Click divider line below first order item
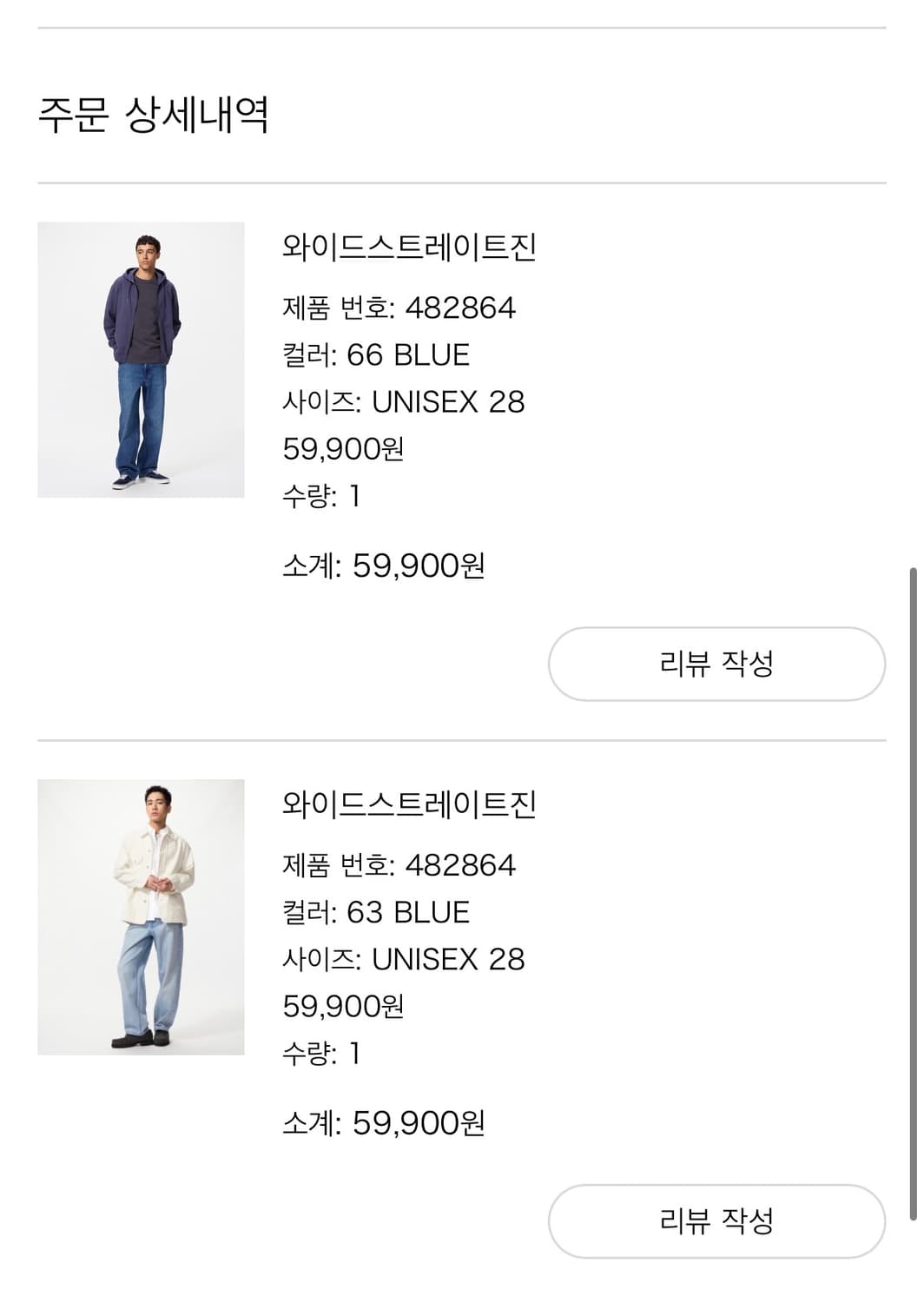 (462, 737)
